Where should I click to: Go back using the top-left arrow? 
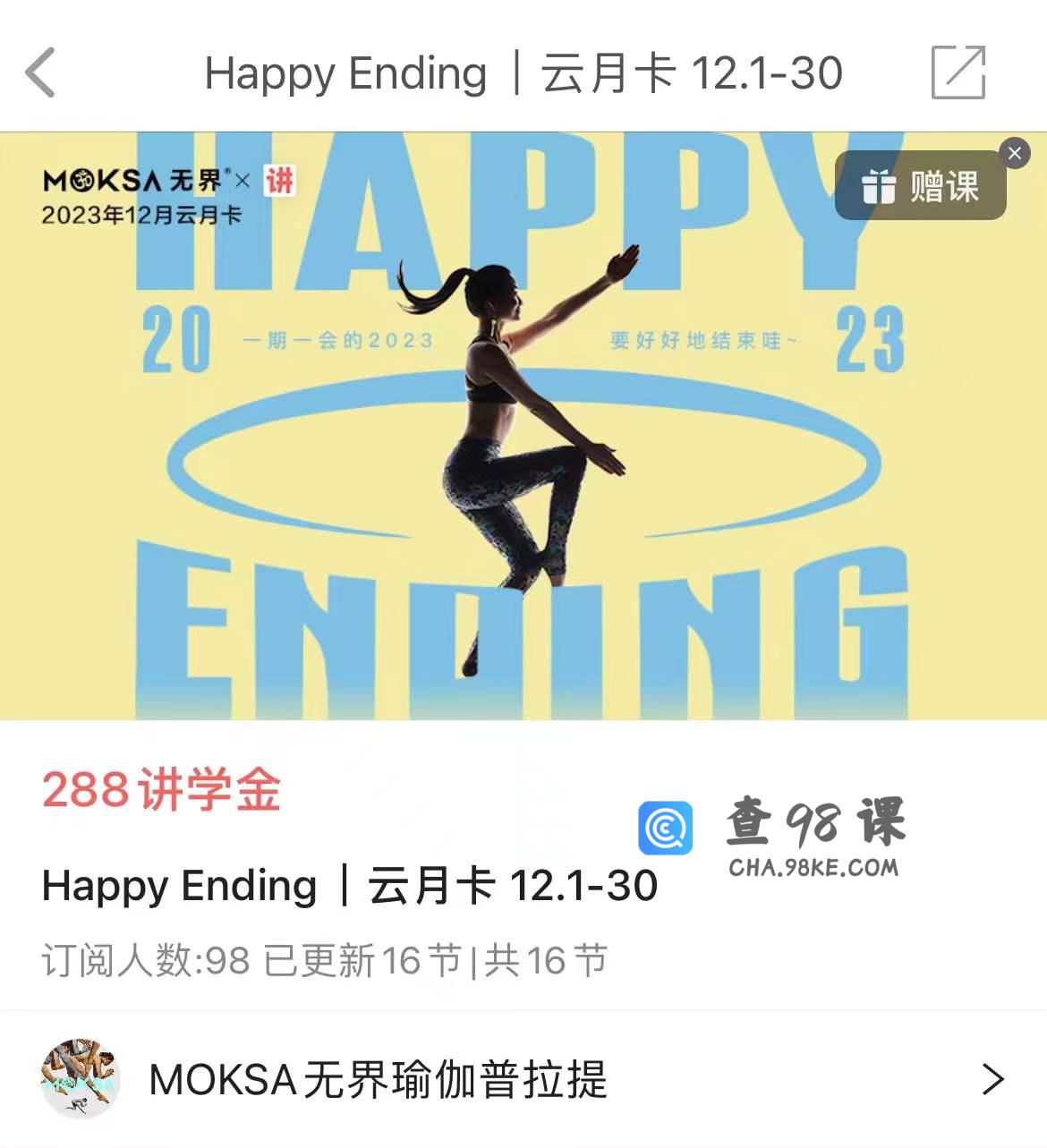pyautogui.click(x=41, y=72)
